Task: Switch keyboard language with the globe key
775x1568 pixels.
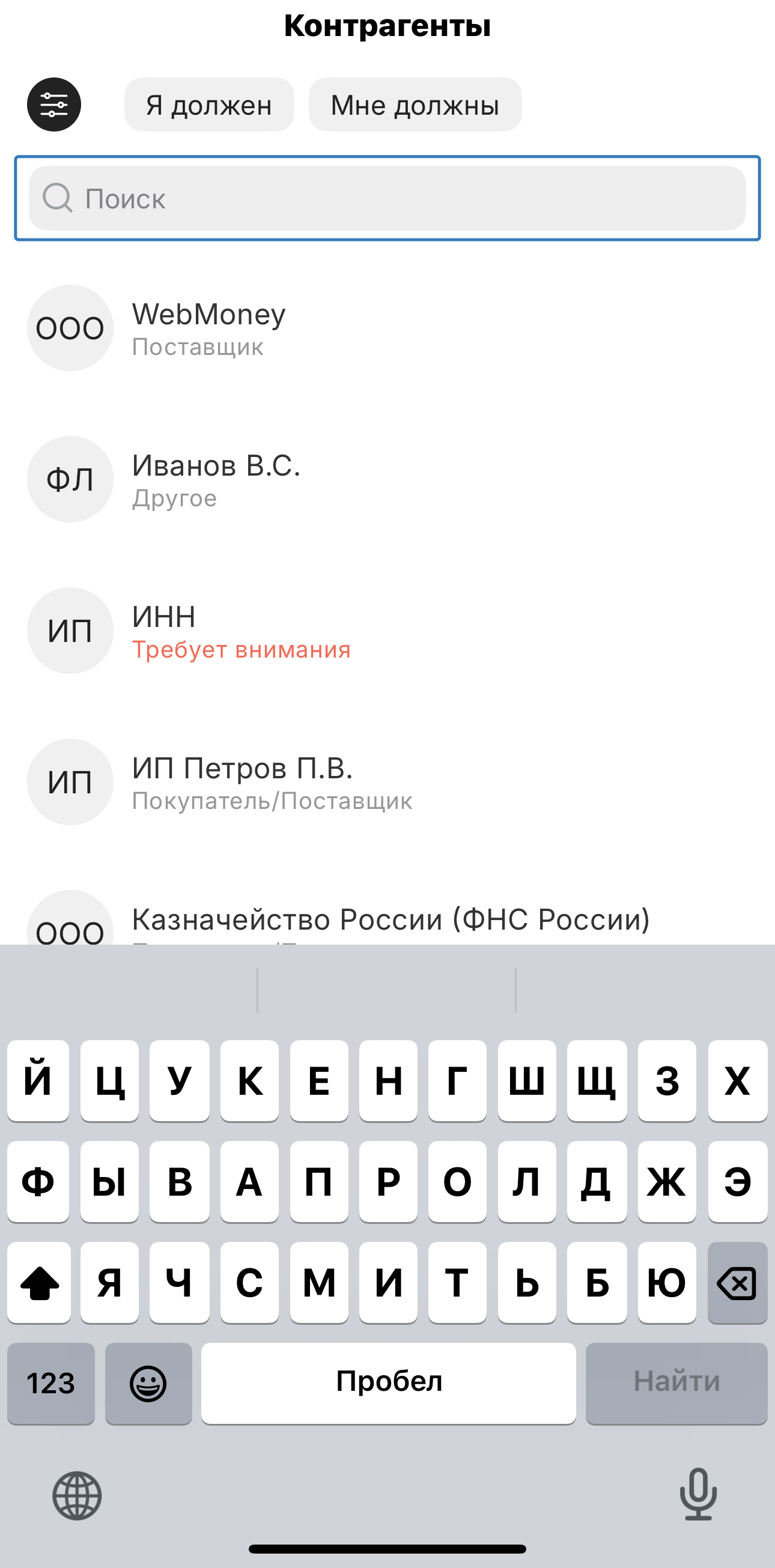Action: tap(77, 1495)
